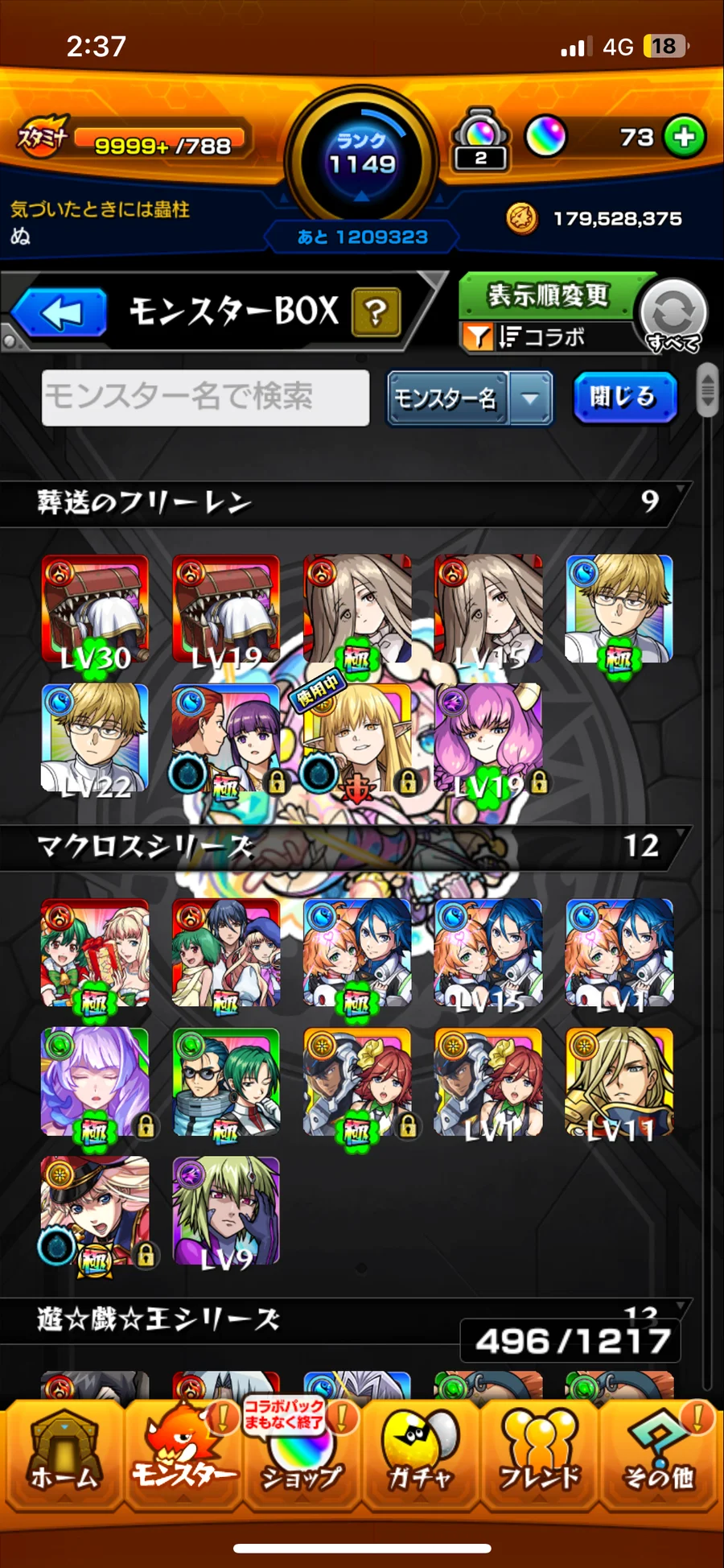
Task: Add orbs with the green plus button
Action: pos(685,137)
